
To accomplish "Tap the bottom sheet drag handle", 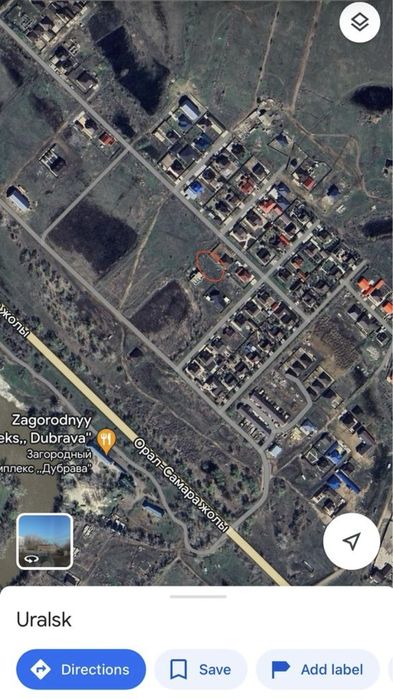I will tap(198, 596).
